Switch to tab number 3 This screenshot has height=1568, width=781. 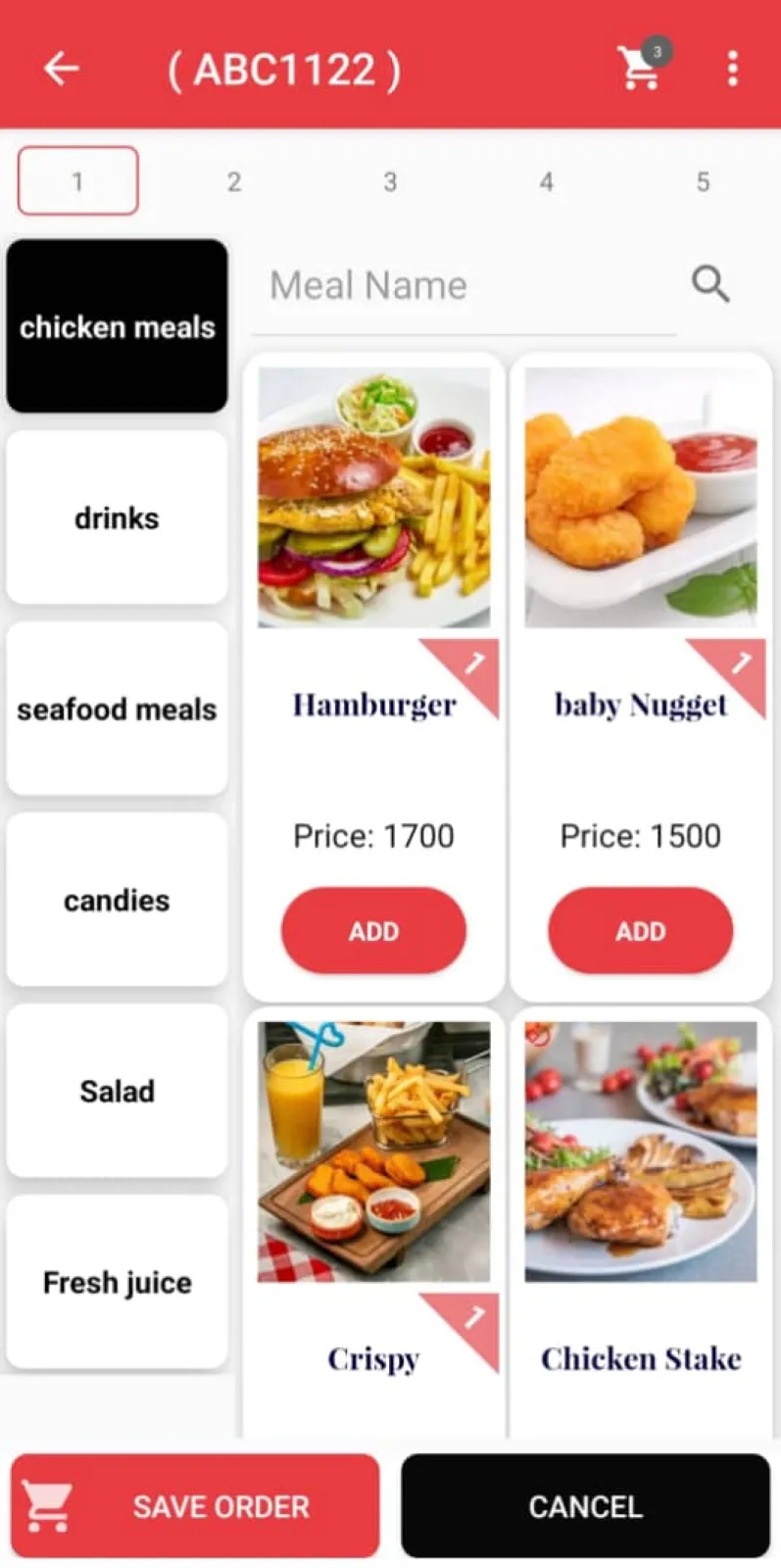click(390, 181)
